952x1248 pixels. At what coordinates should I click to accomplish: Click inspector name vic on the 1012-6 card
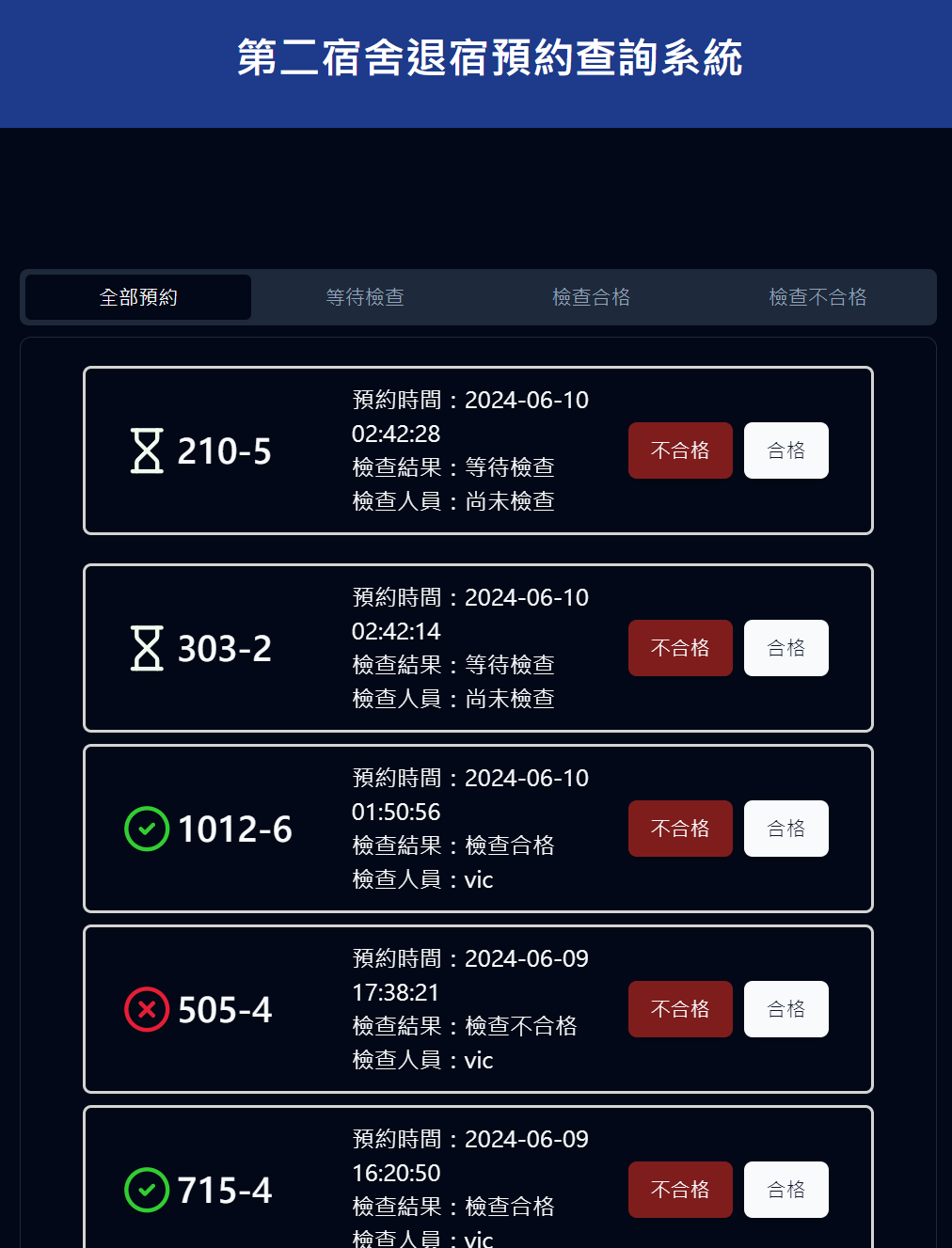[480, 879]
